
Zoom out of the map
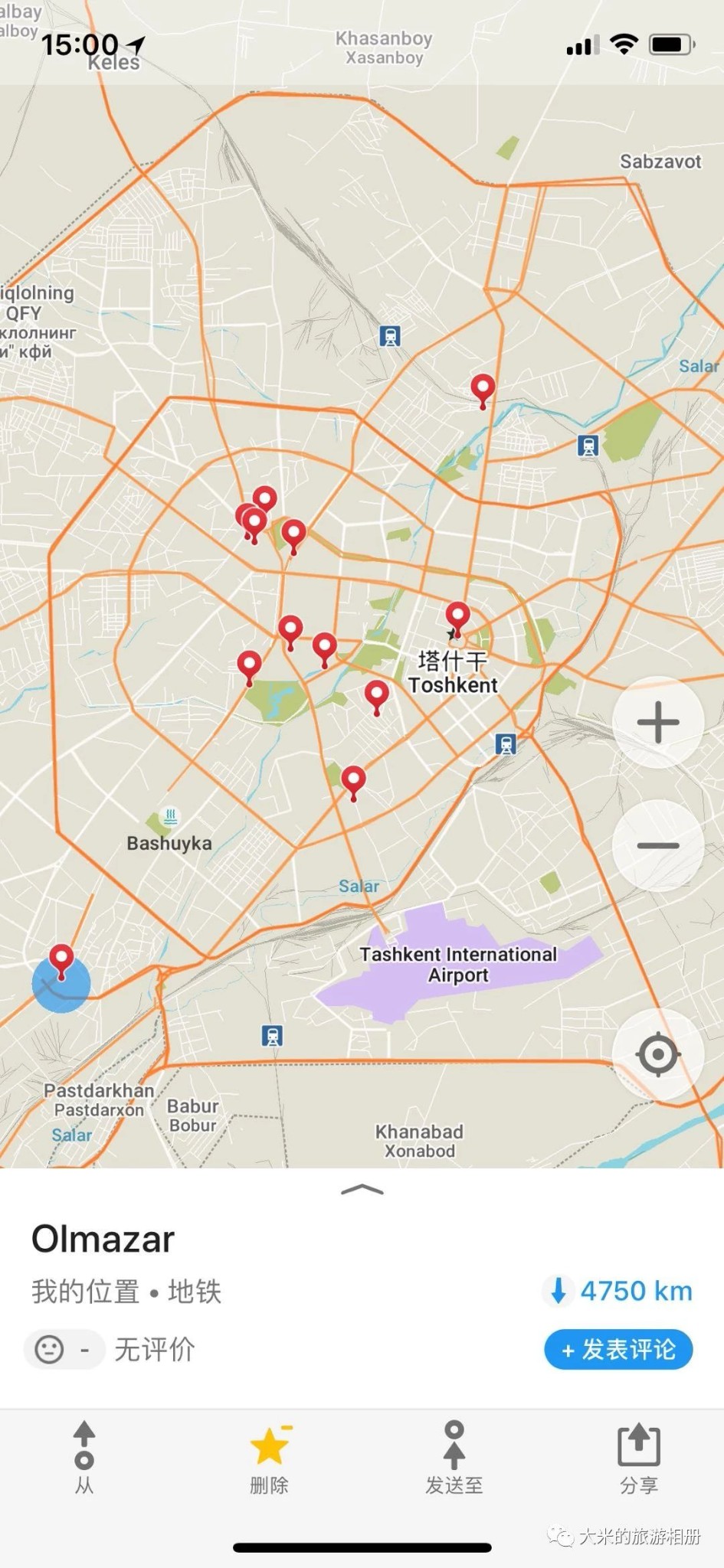pyautogui.click(x=657, y=845)
